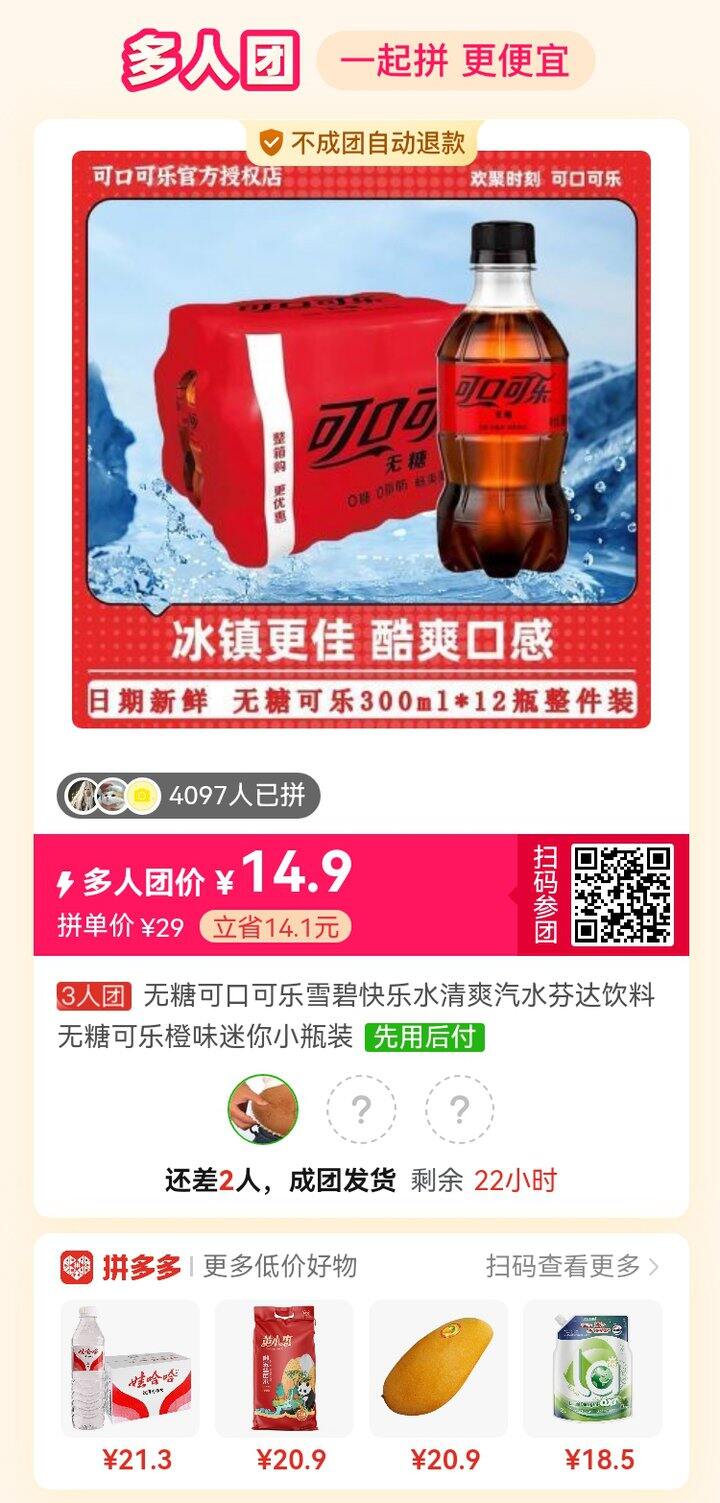
Task: Click the 一起拼 更便宜 header label
Action: click(x=455, y=62)
